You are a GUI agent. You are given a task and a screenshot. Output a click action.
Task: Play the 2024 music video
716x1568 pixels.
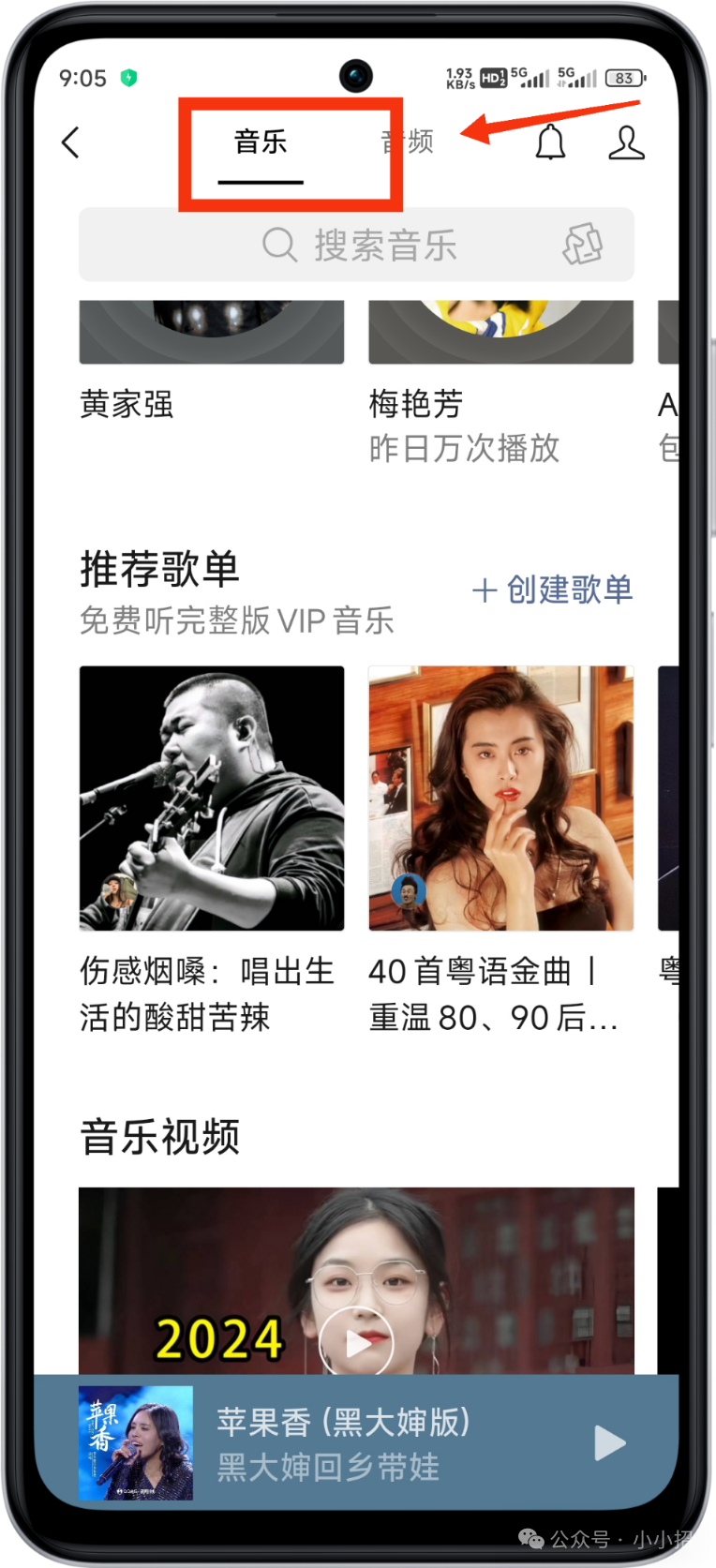pyautogui.click(x=356, y=1344)
